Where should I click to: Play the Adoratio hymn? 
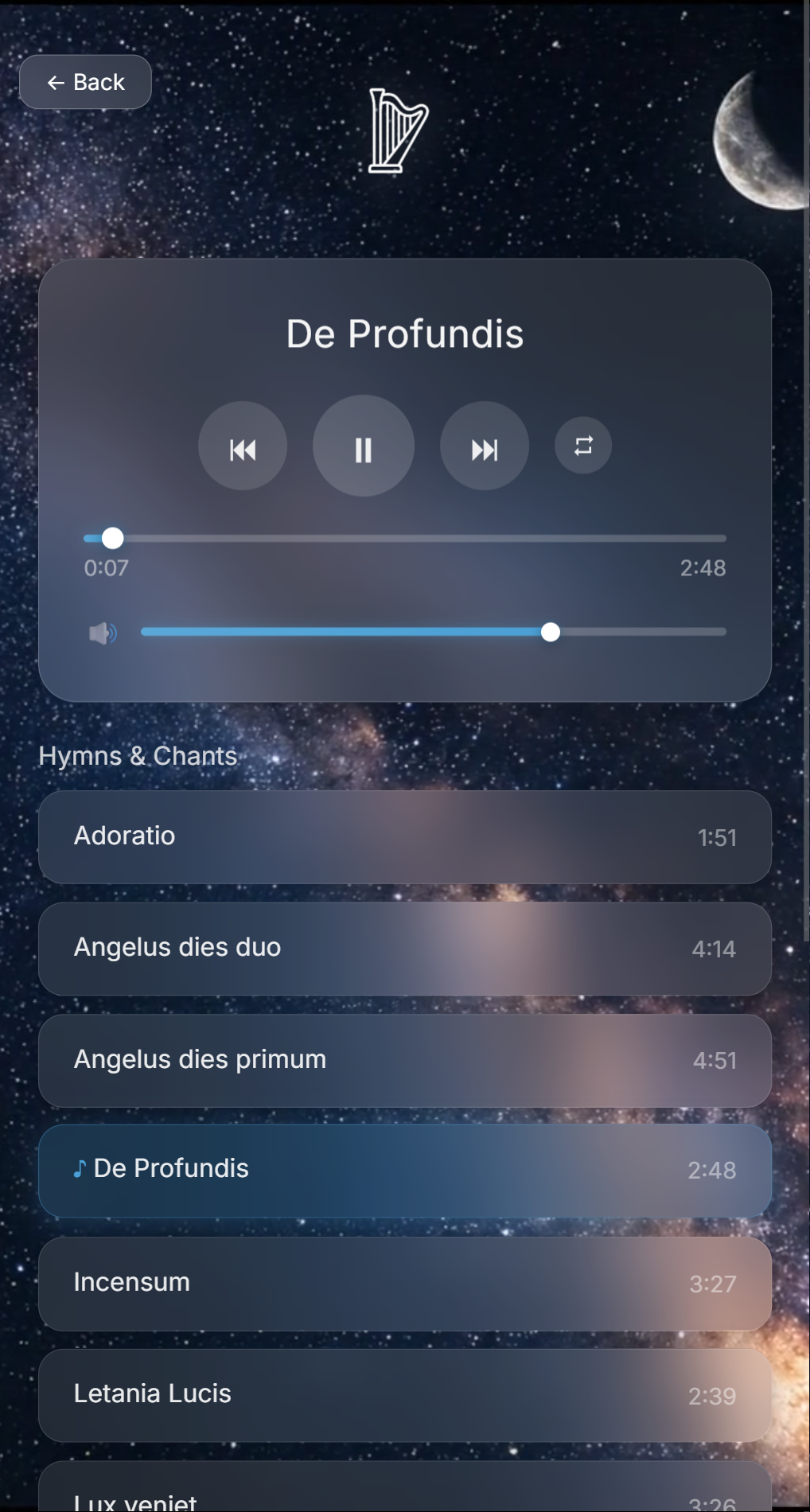pos(405,837)
